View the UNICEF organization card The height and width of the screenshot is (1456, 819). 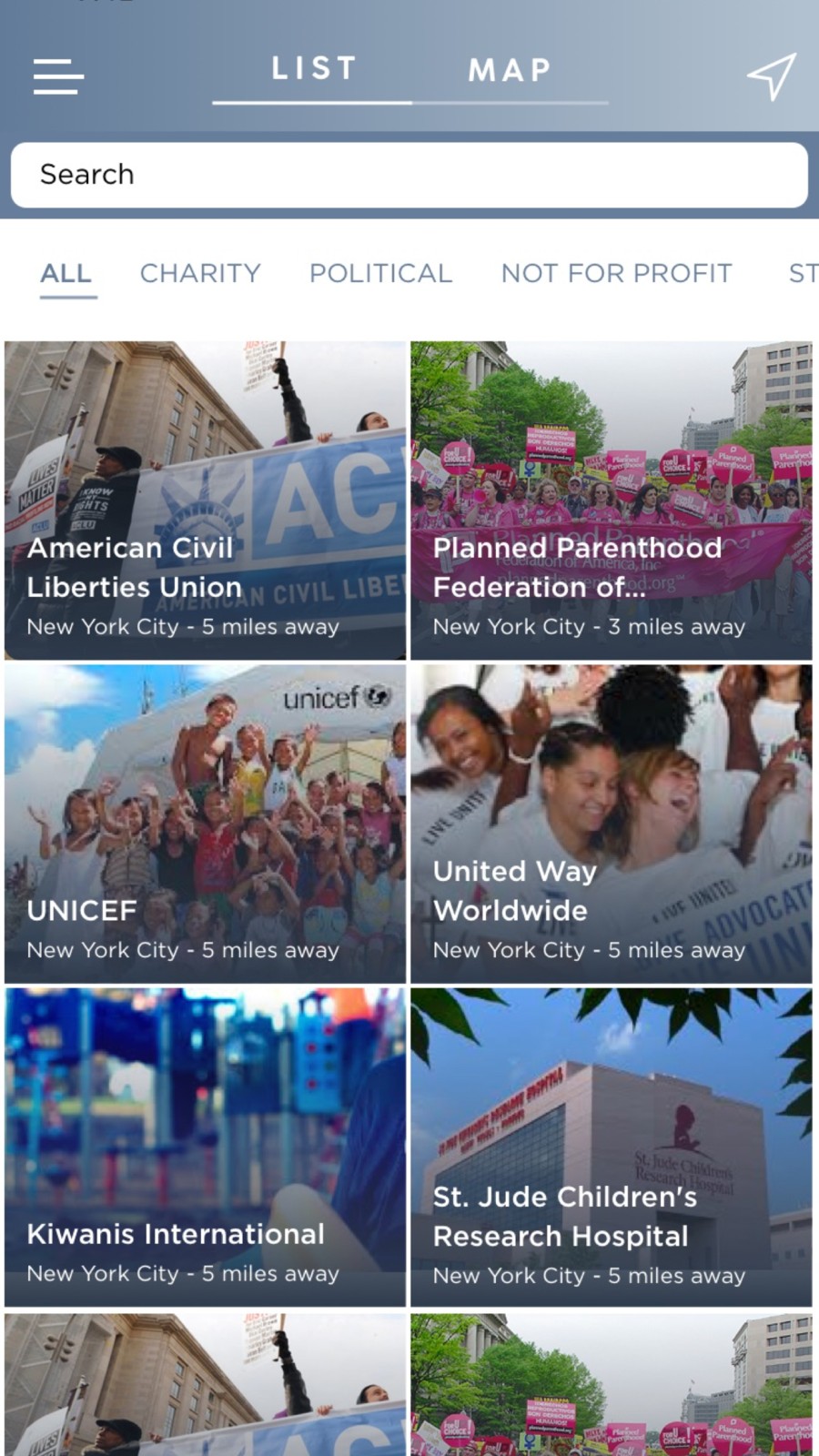click(206, 824)
